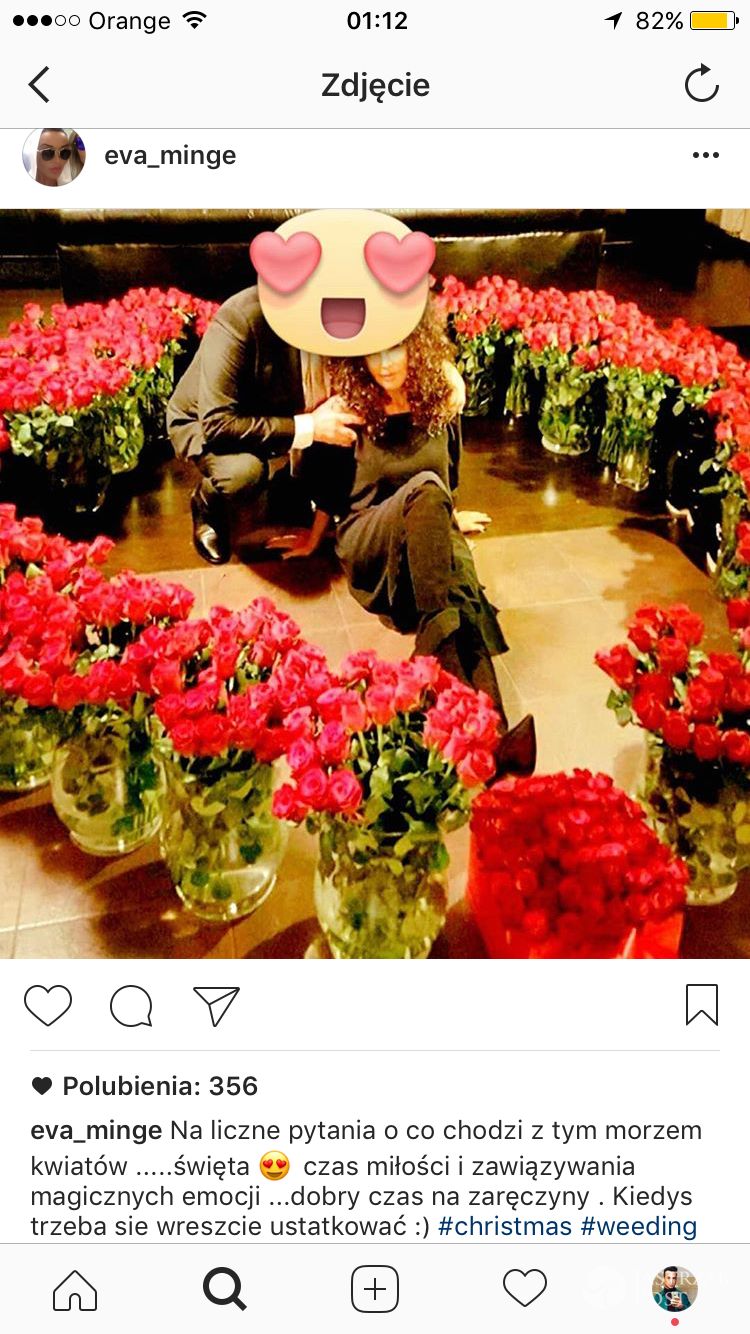Image resolution: width=750 pixels, height=1334 pixels.
Task: Switch to the Home feed tab
Action: tap(75, 1290)
